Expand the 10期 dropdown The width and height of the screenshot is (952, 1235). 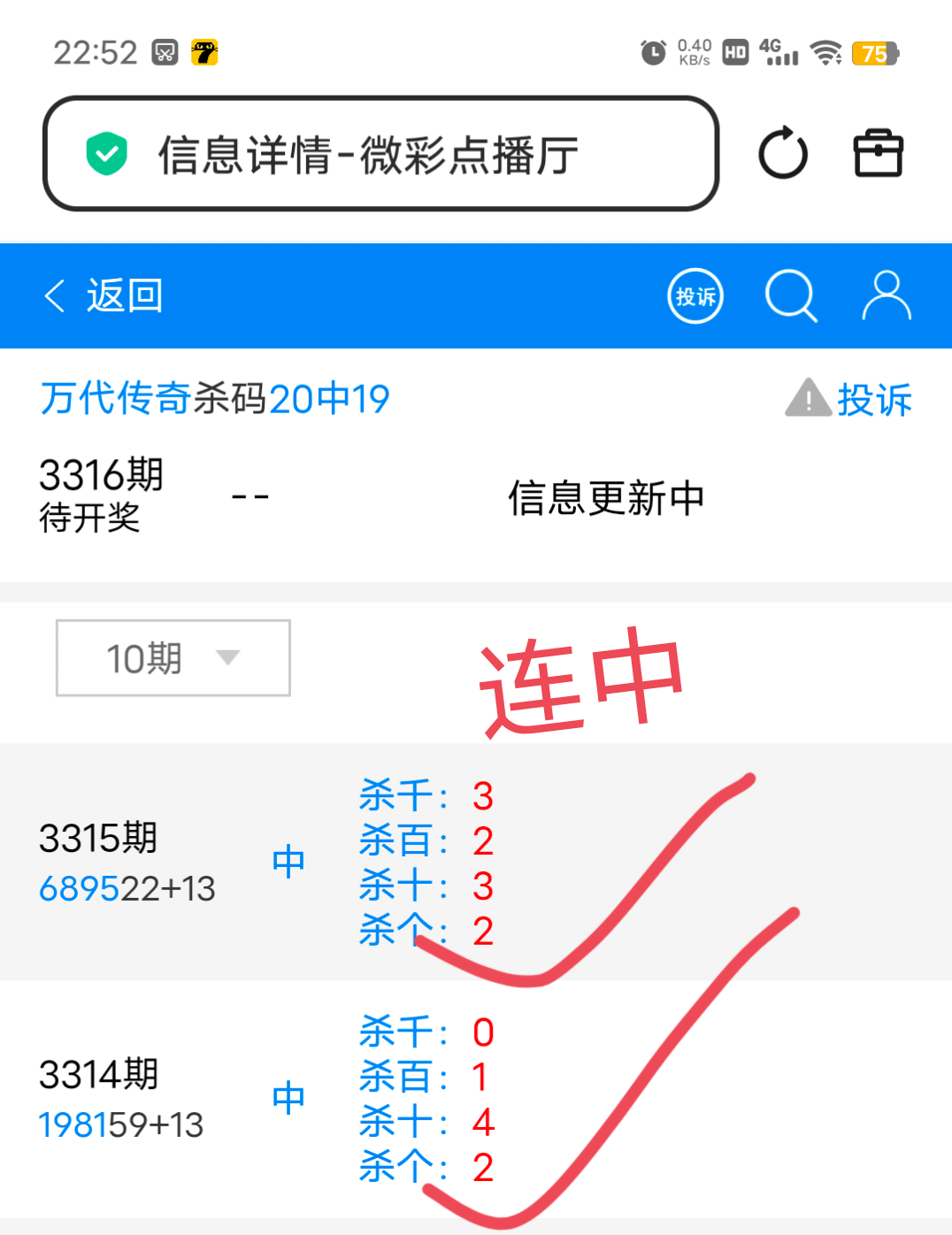173,658
